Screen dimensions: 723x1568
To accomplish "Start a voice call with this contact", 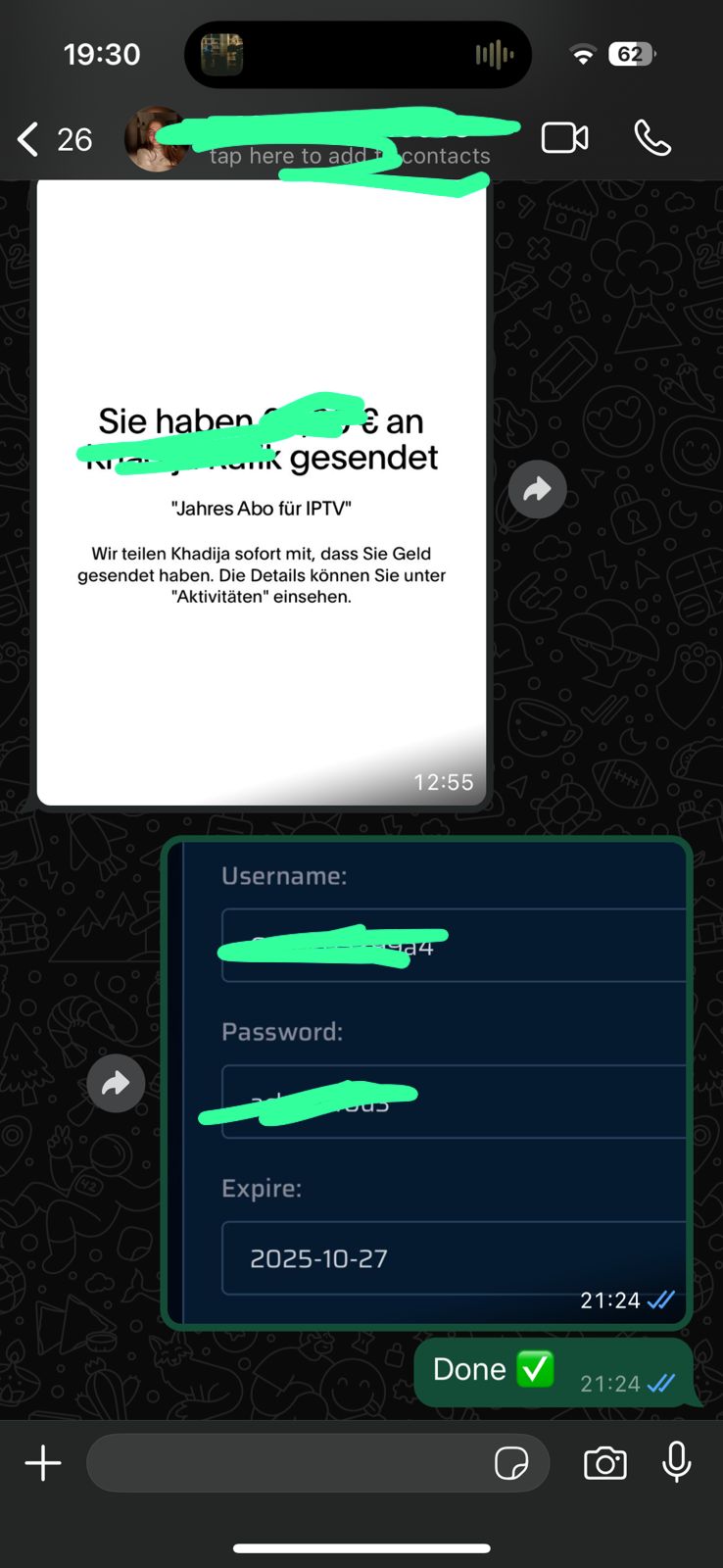I will tap(652, 138).
